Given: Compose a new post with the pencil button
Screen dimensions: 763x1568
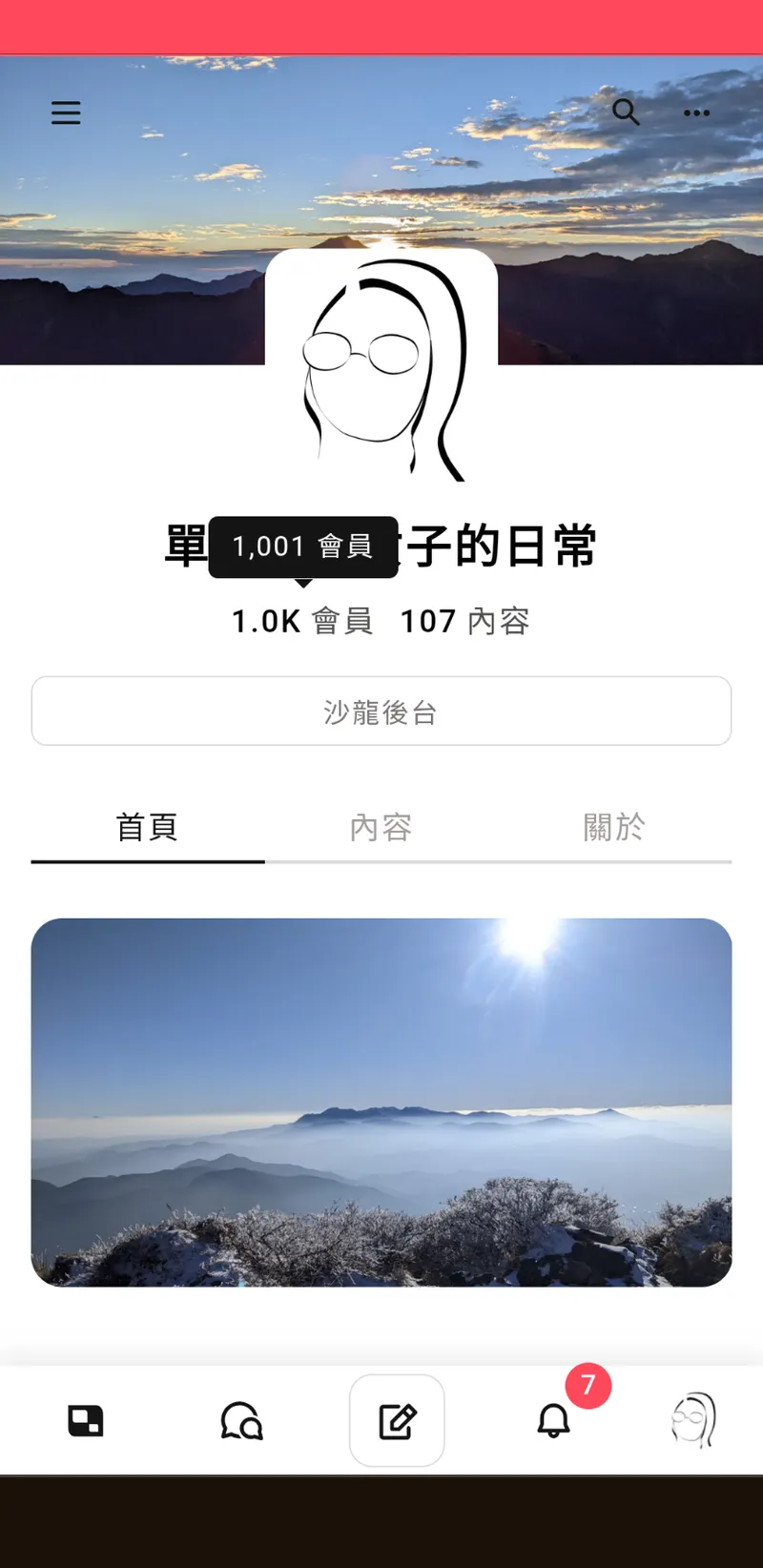Looking at the screenshot, I should [397, 1421].
